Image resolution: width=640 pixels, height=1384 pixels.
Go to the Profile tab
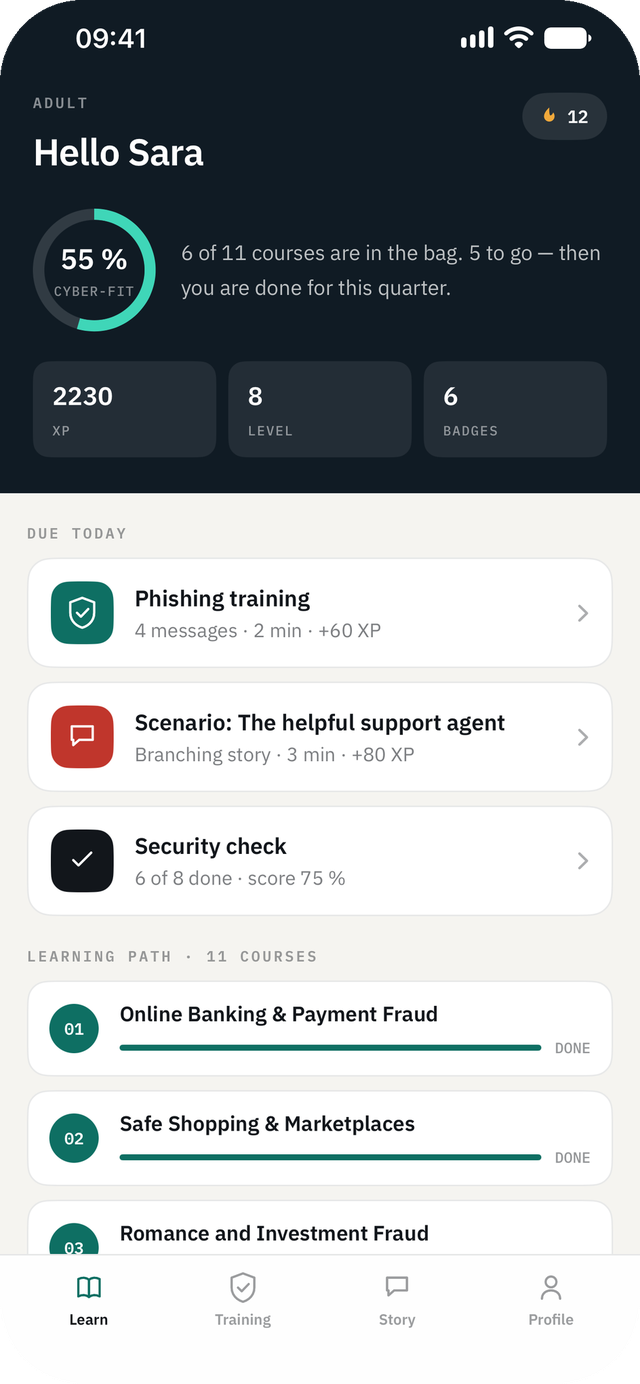[551, 1300]
